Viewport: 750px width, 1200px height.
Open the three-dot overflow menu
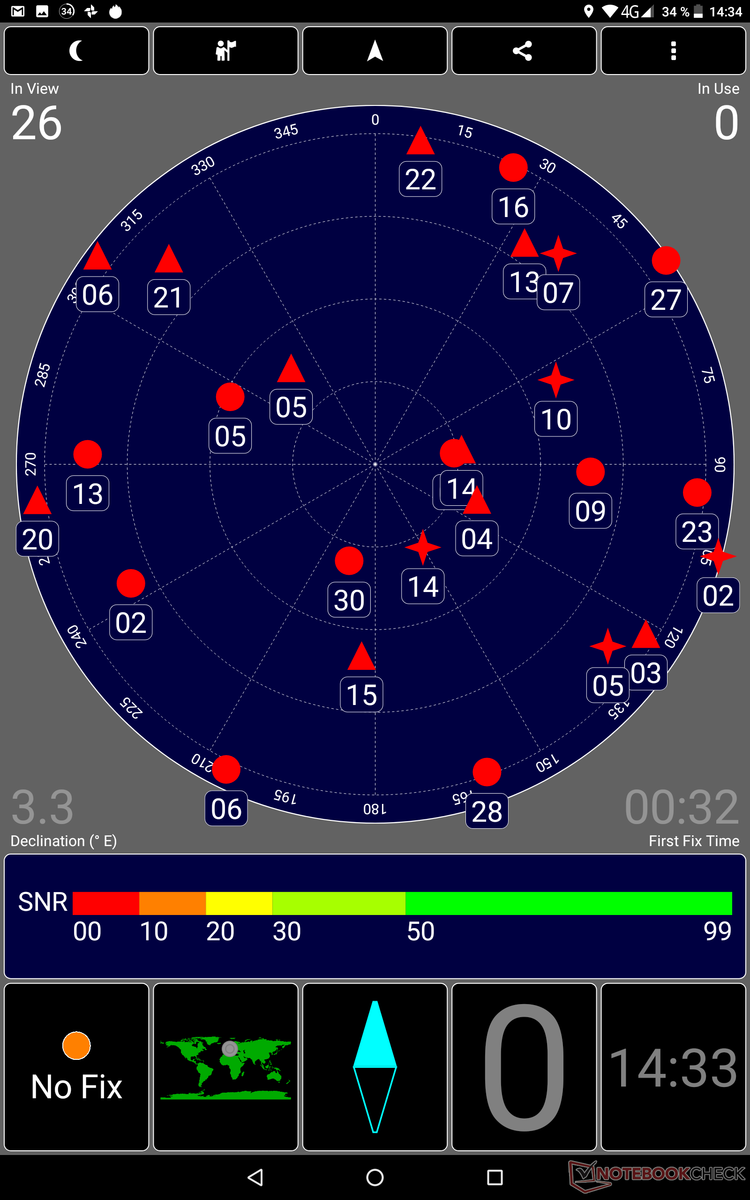click(x=673, y=50)
